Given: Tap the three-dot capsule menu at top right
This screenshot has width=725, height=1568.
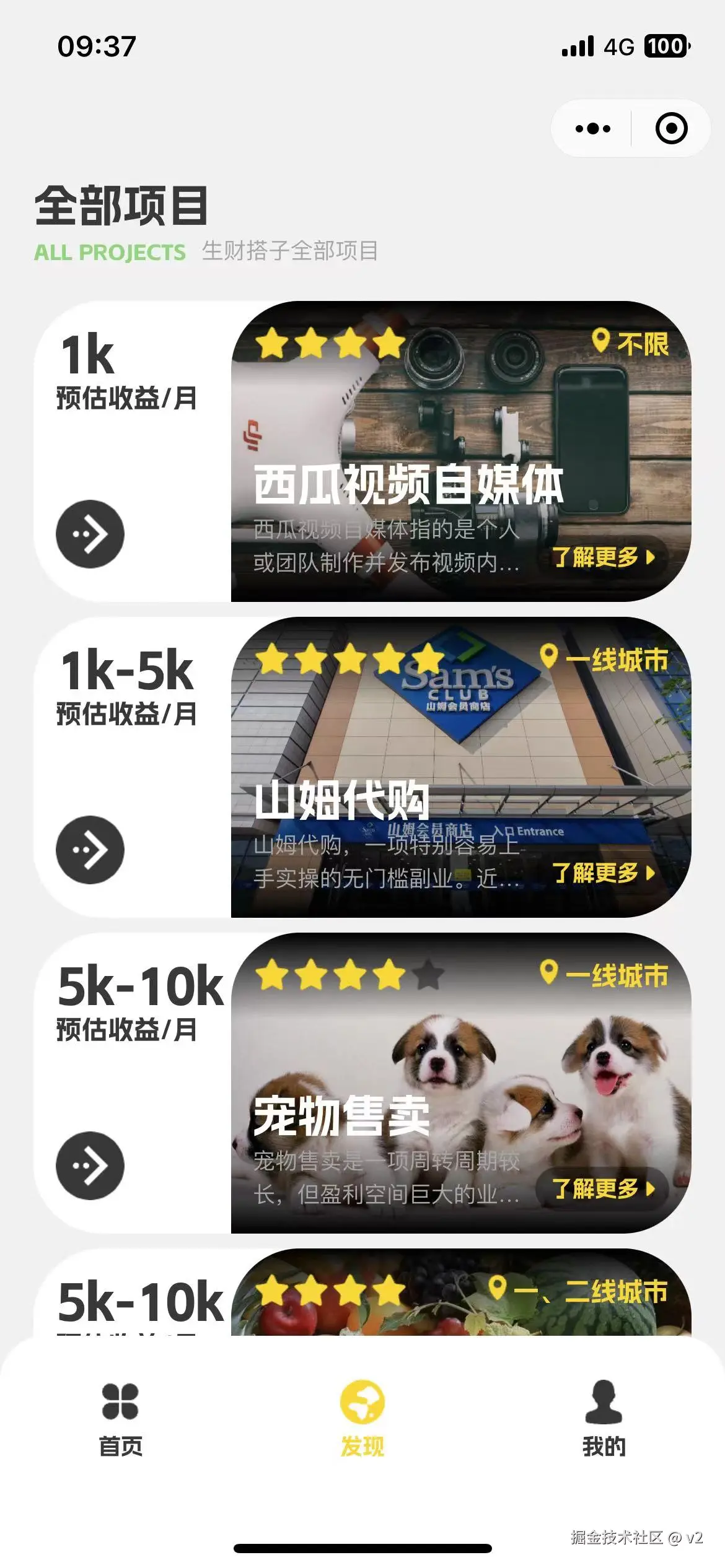Looking at the screenshot, I should click(593, 128).
